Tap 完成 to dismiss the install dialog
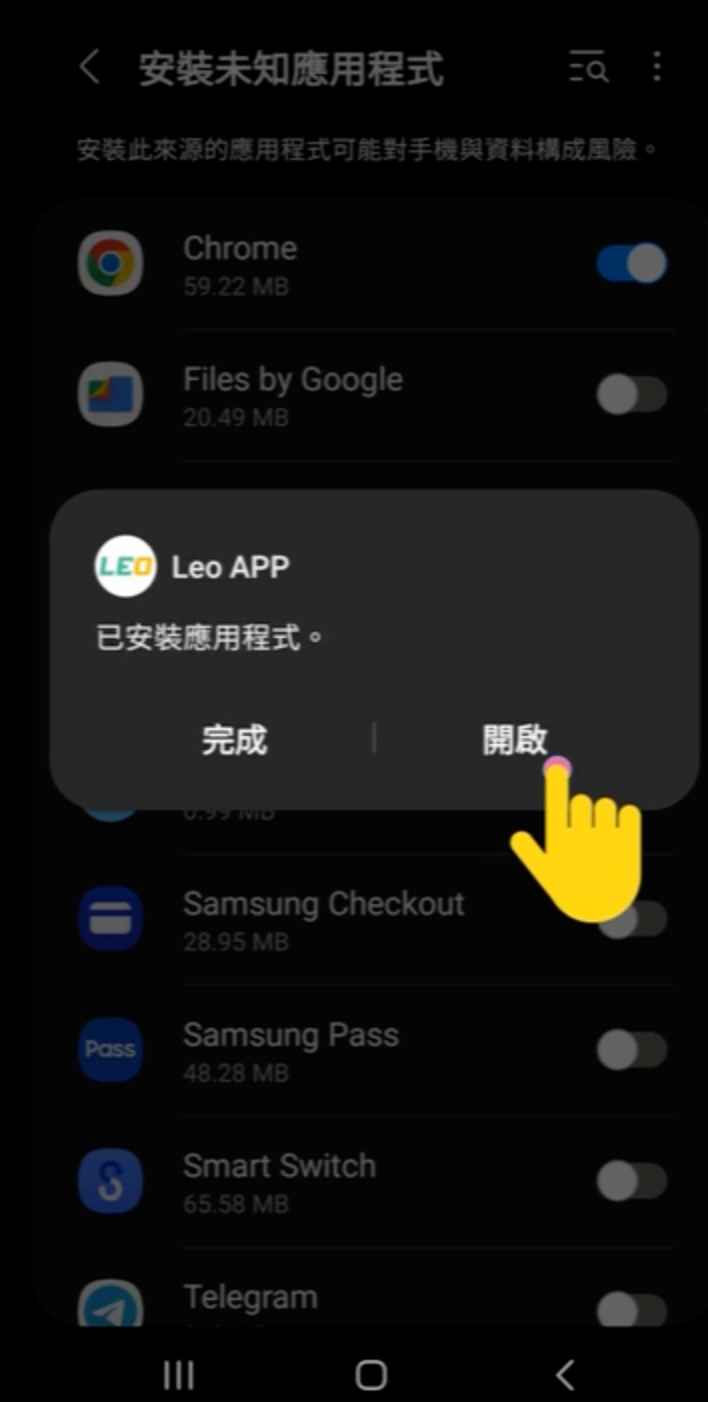This screenshot has height=1402, width=708. 234,740
